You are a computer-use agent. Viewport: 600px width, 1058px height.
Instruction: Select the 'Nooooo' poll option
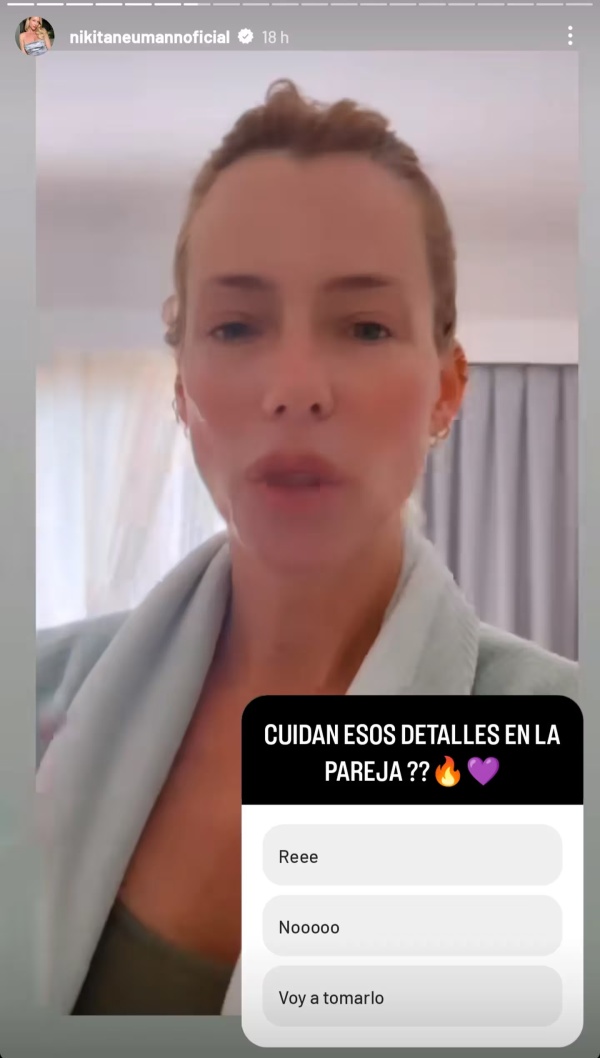pyautogui.click(x=412, y=927)
